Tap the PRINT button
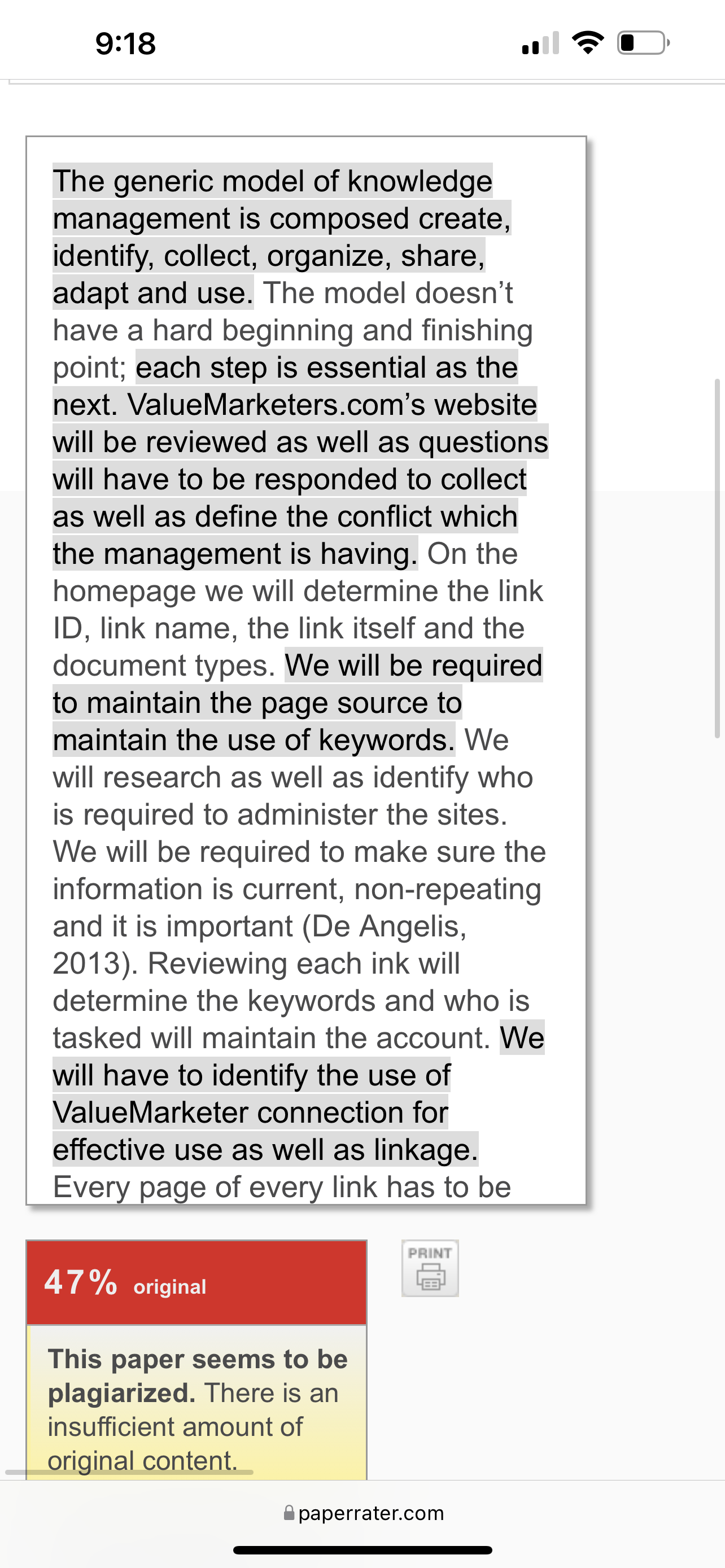Image resolution: width=725 pixels, height=1568 pixels. [x=430, y=1268]
